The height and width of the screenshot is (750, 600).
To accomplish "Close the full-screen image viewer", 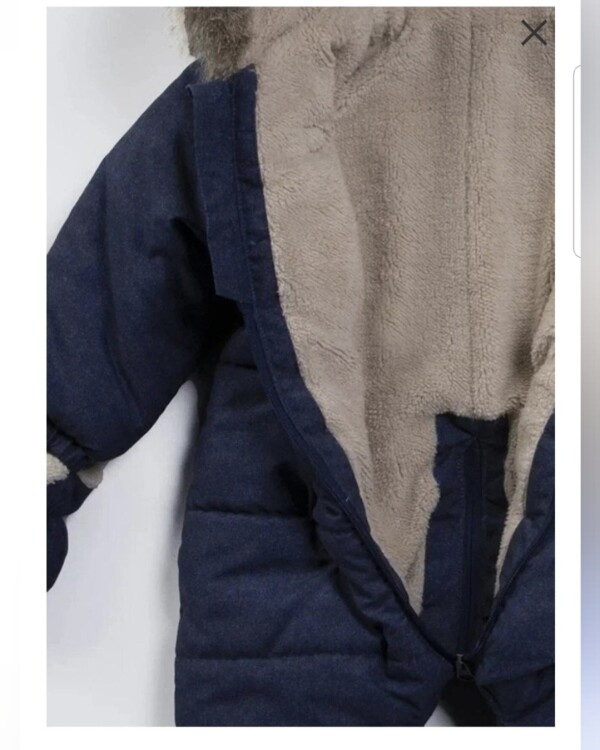I will [534, 33].
